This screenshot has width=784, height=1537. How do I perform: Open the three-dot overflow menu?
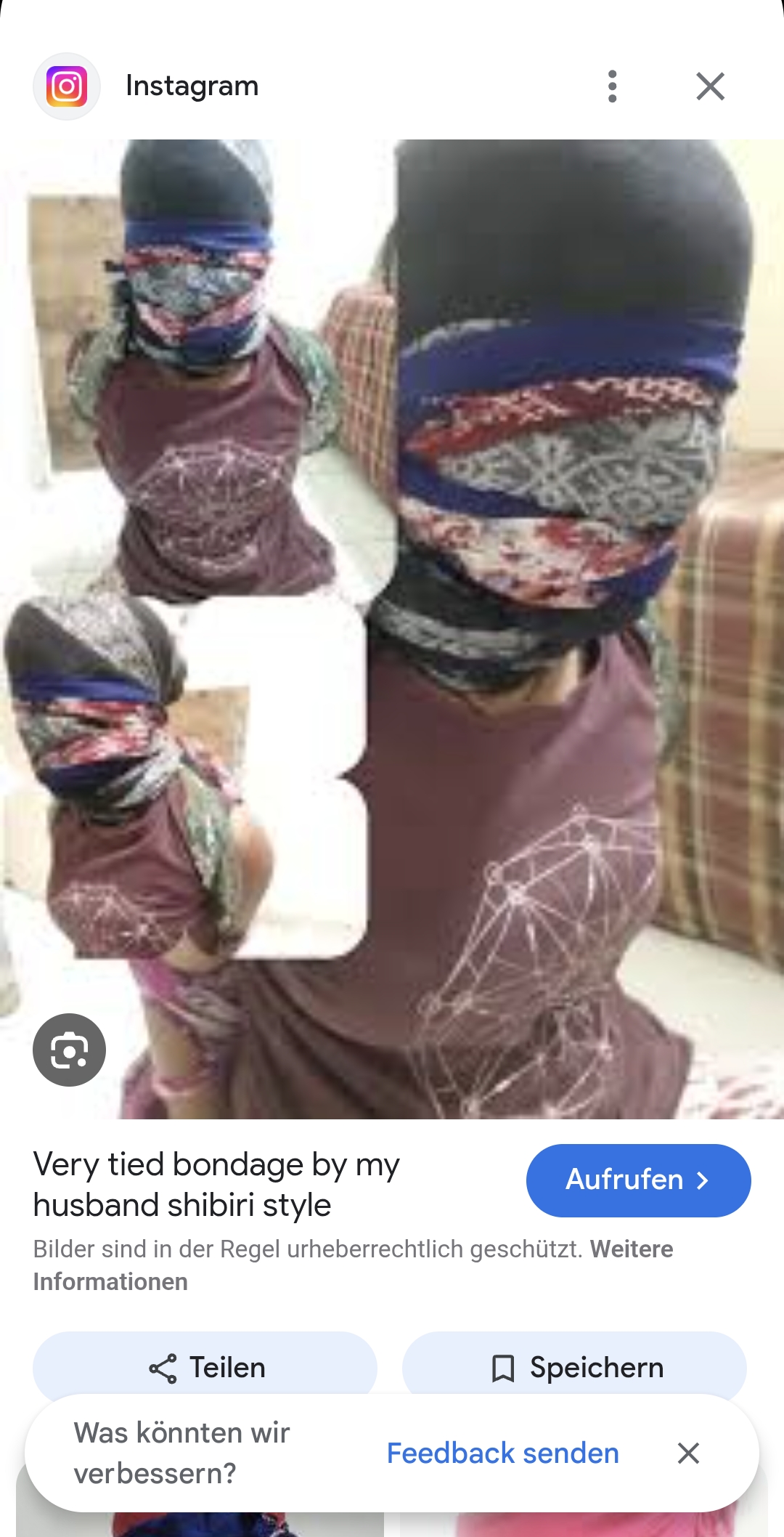tap(613, 86)
